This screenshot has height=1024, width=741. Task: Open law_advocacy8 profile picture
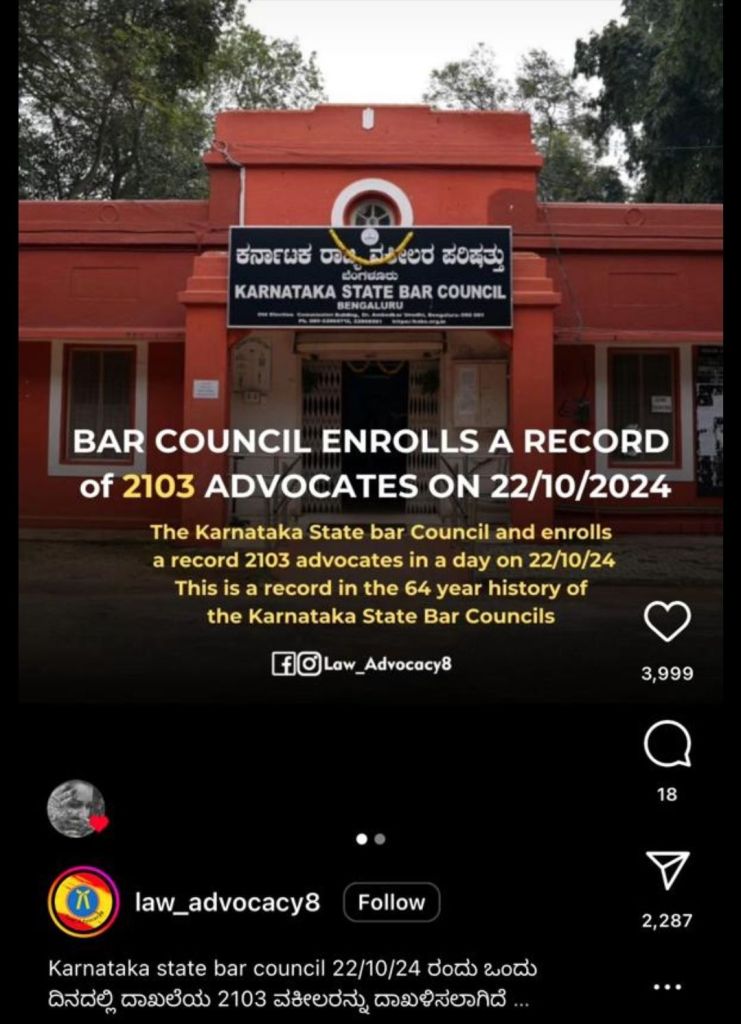tap(83, 902)
